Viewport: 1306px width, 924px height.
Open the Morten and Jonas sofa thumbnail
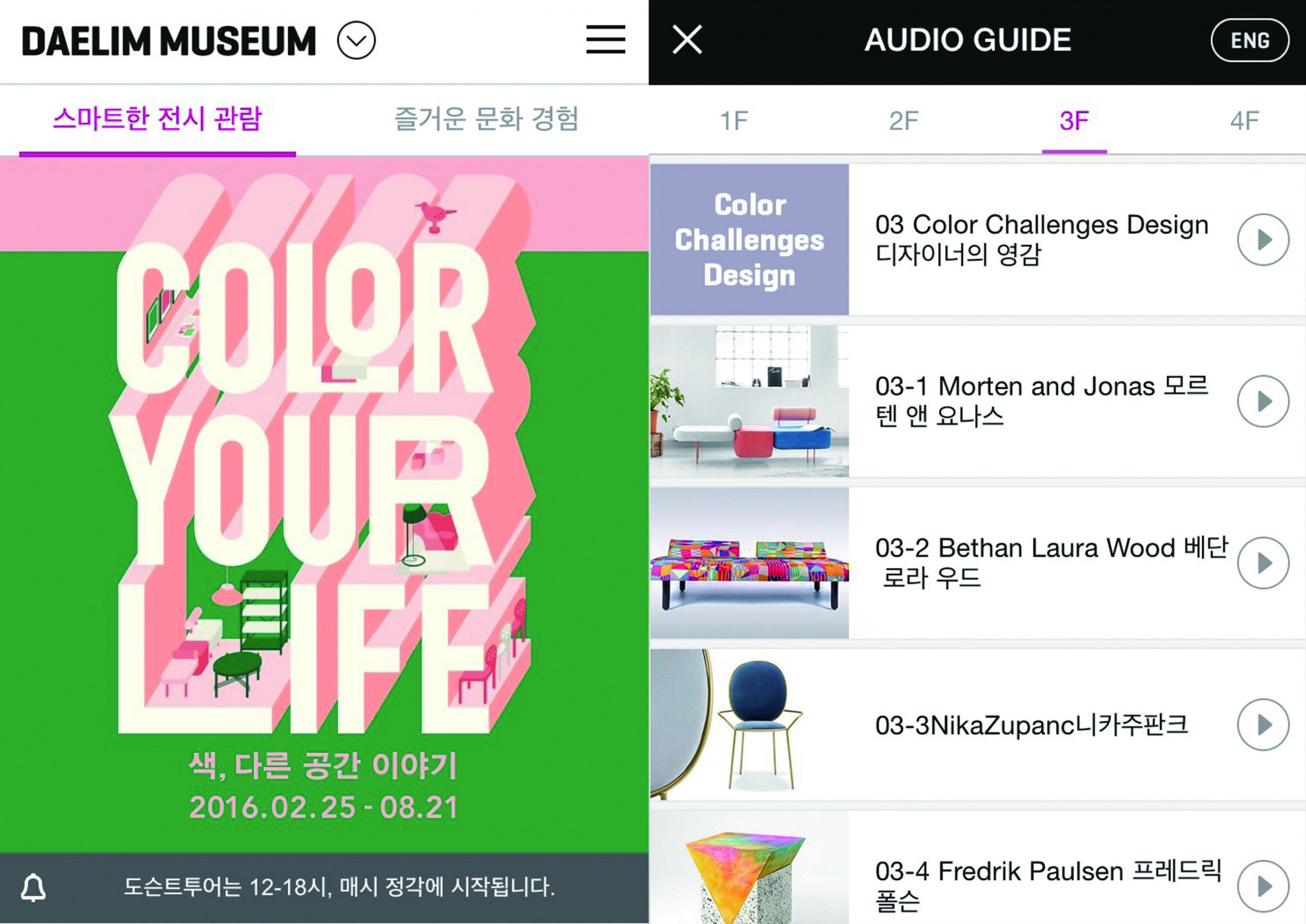pos(749,401)
